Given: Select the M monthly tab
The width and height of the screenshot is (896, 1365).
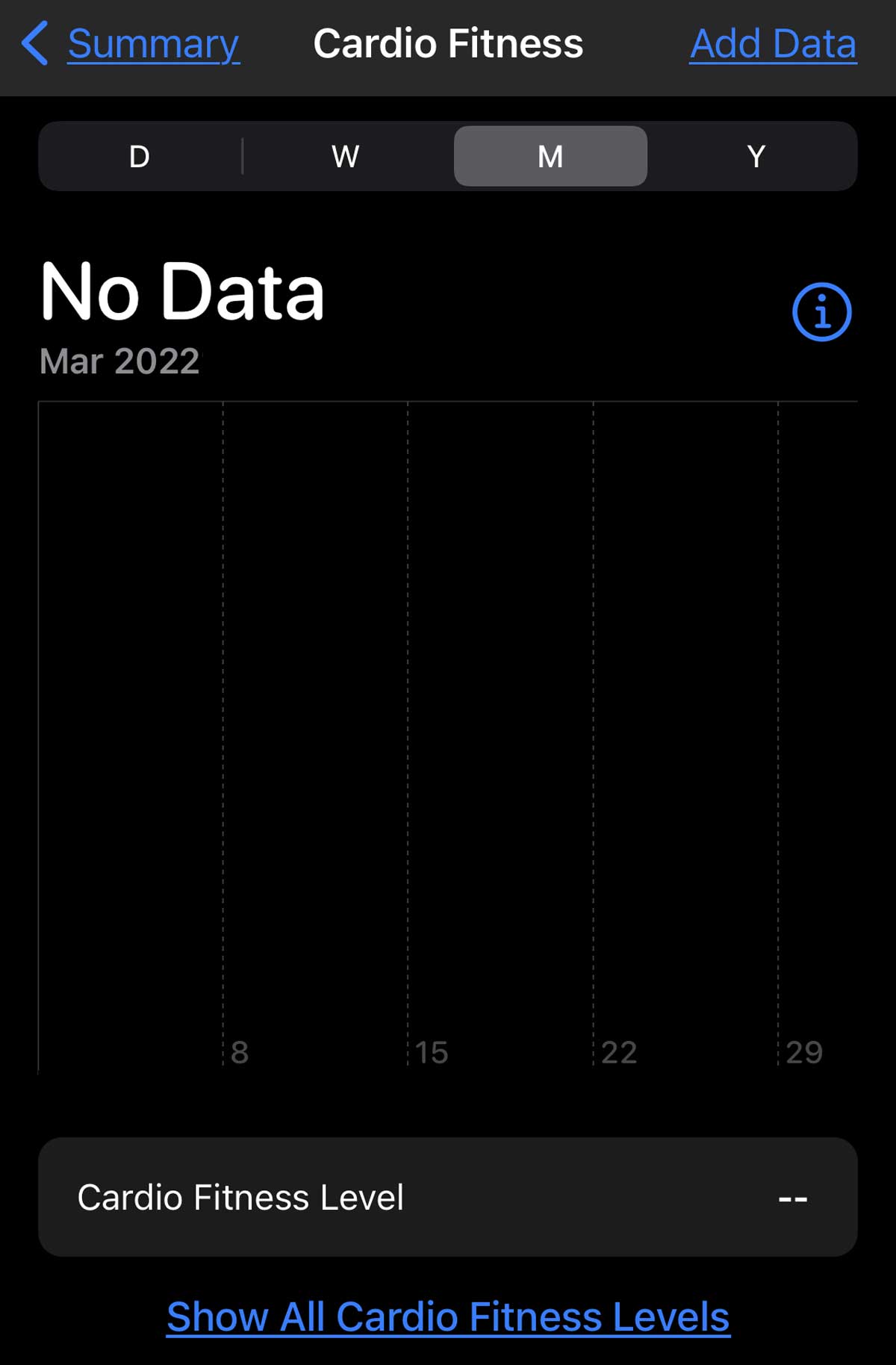Looking at the screenshot, I should click(x=550, y=156).
